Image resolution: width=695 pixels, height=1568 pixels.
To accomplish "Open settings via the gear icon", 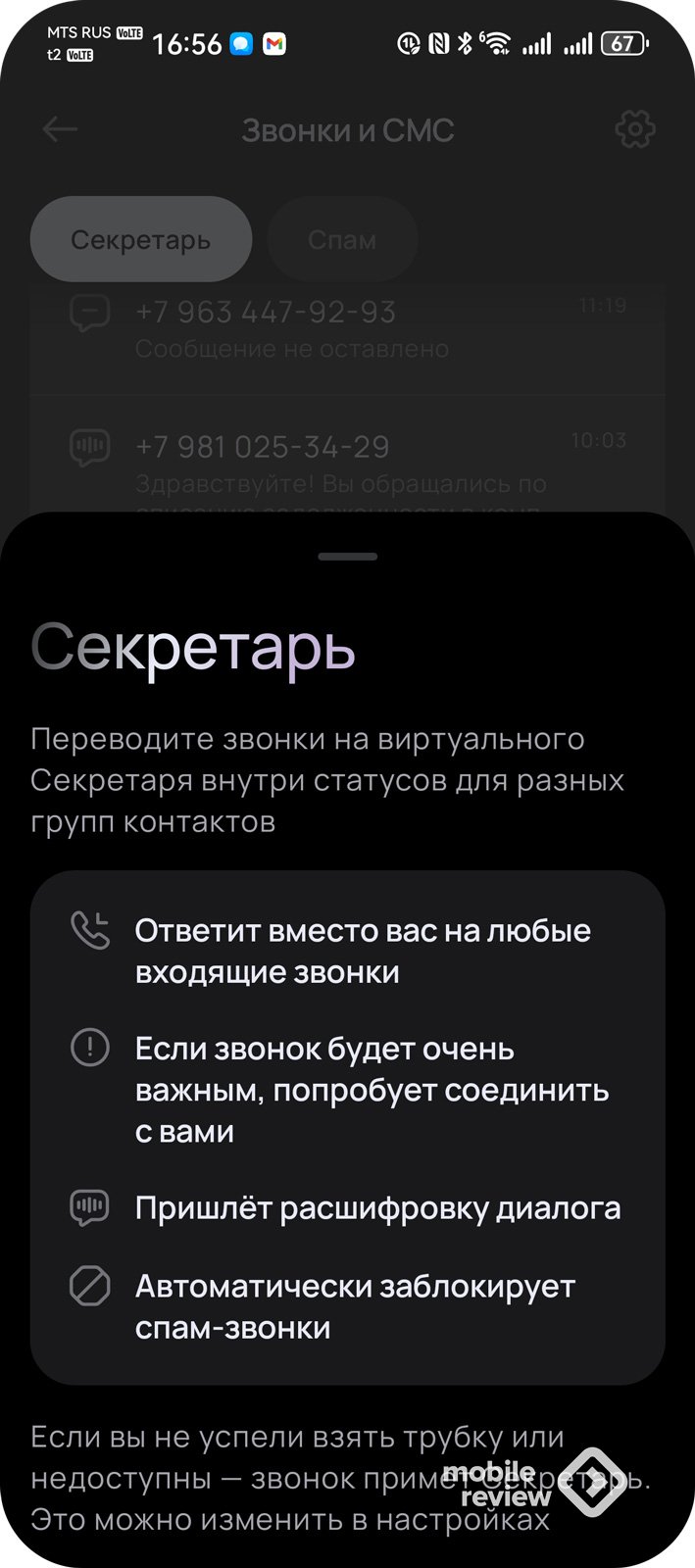I will pos(634,129).
